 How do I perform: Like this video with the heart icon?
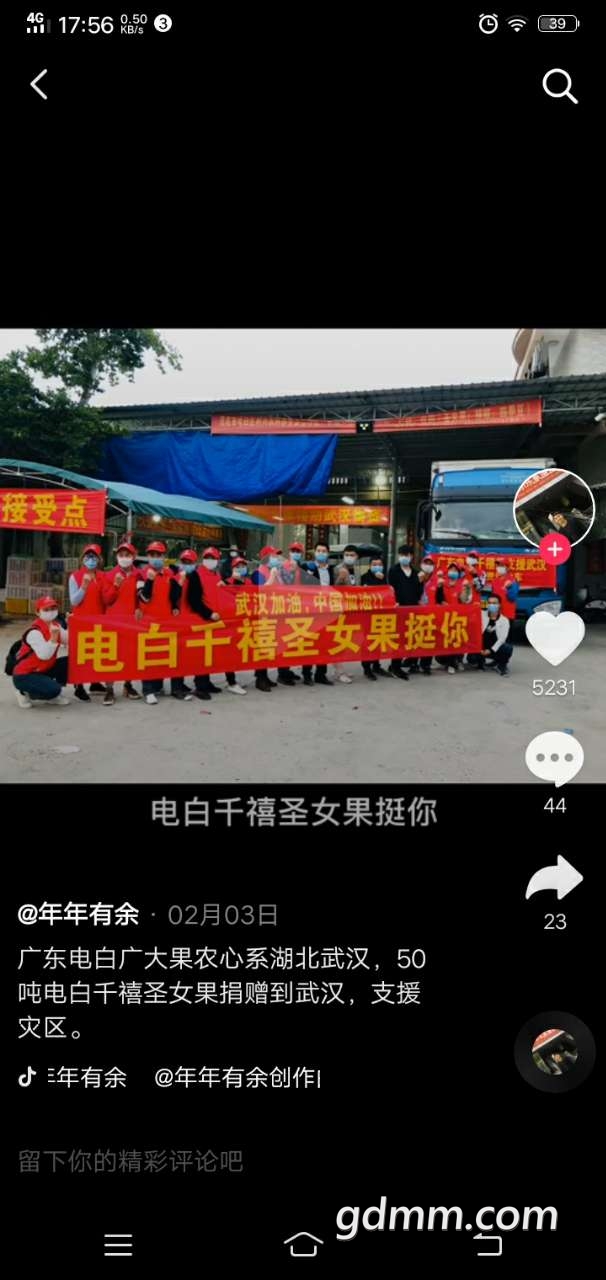[555, 637]
